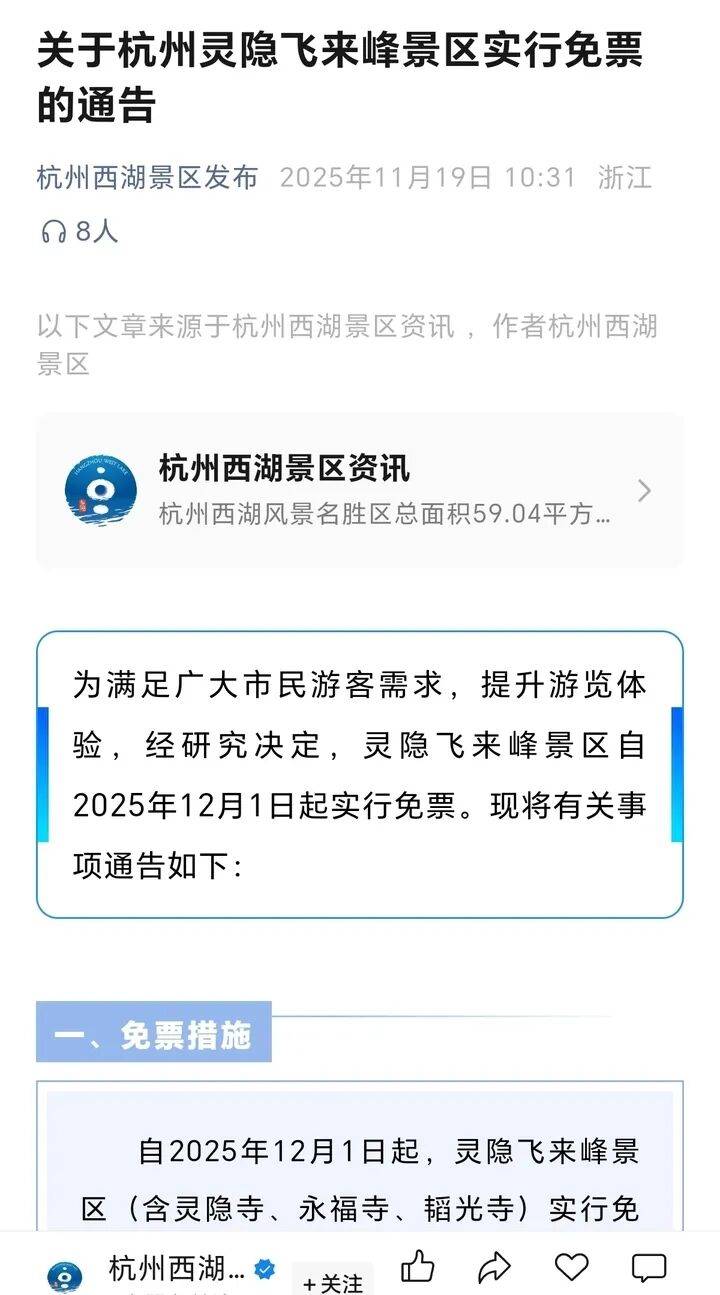Open comments via the speech bubble icon
Screen dimensions: 720x1295
(x=646, y=1265)
